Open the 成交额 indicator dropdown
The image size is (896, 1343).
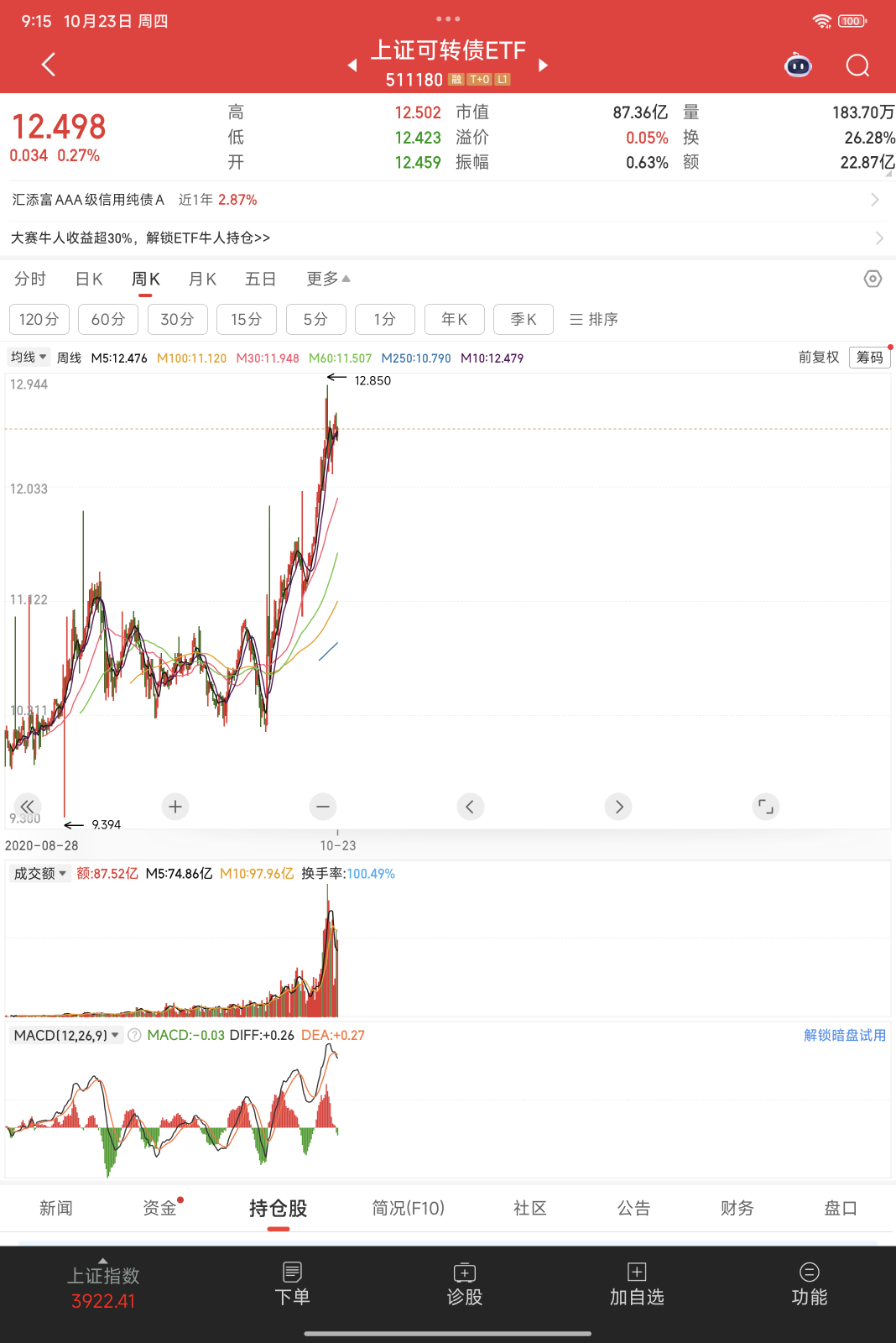[x=39, y=874]
